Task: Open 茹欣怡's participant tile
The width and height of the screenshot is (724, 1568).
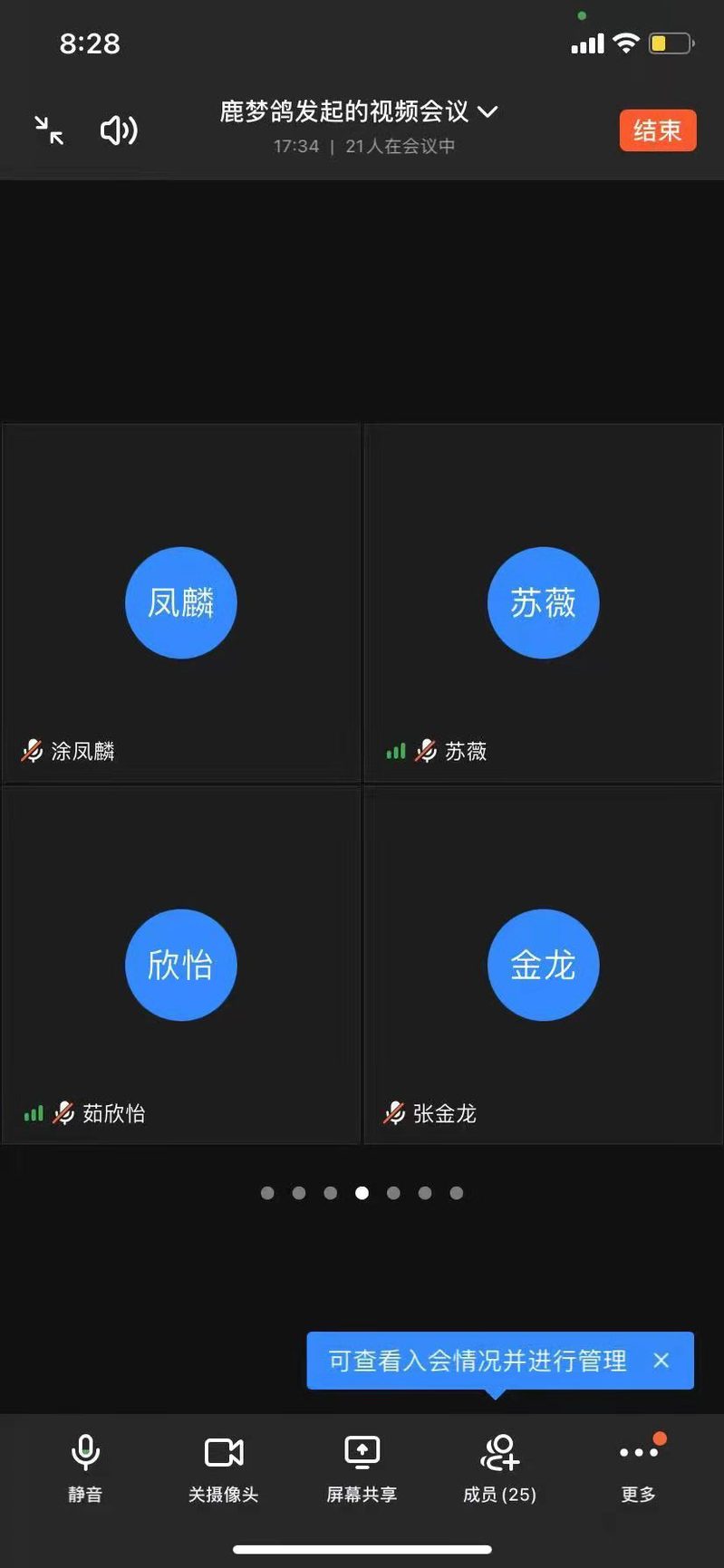Action: (x=180, y=965)
